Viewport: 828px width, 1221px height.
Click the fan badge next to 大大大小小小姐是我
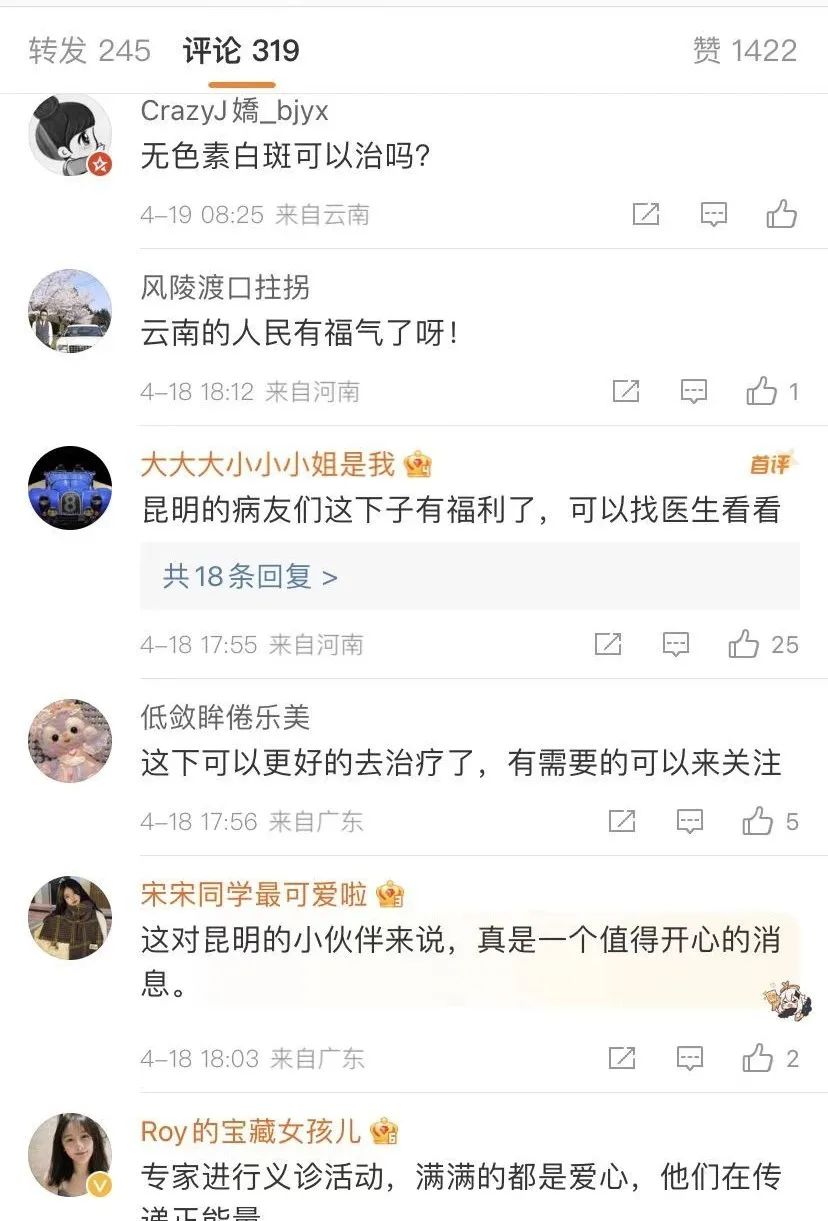(417, 464)
